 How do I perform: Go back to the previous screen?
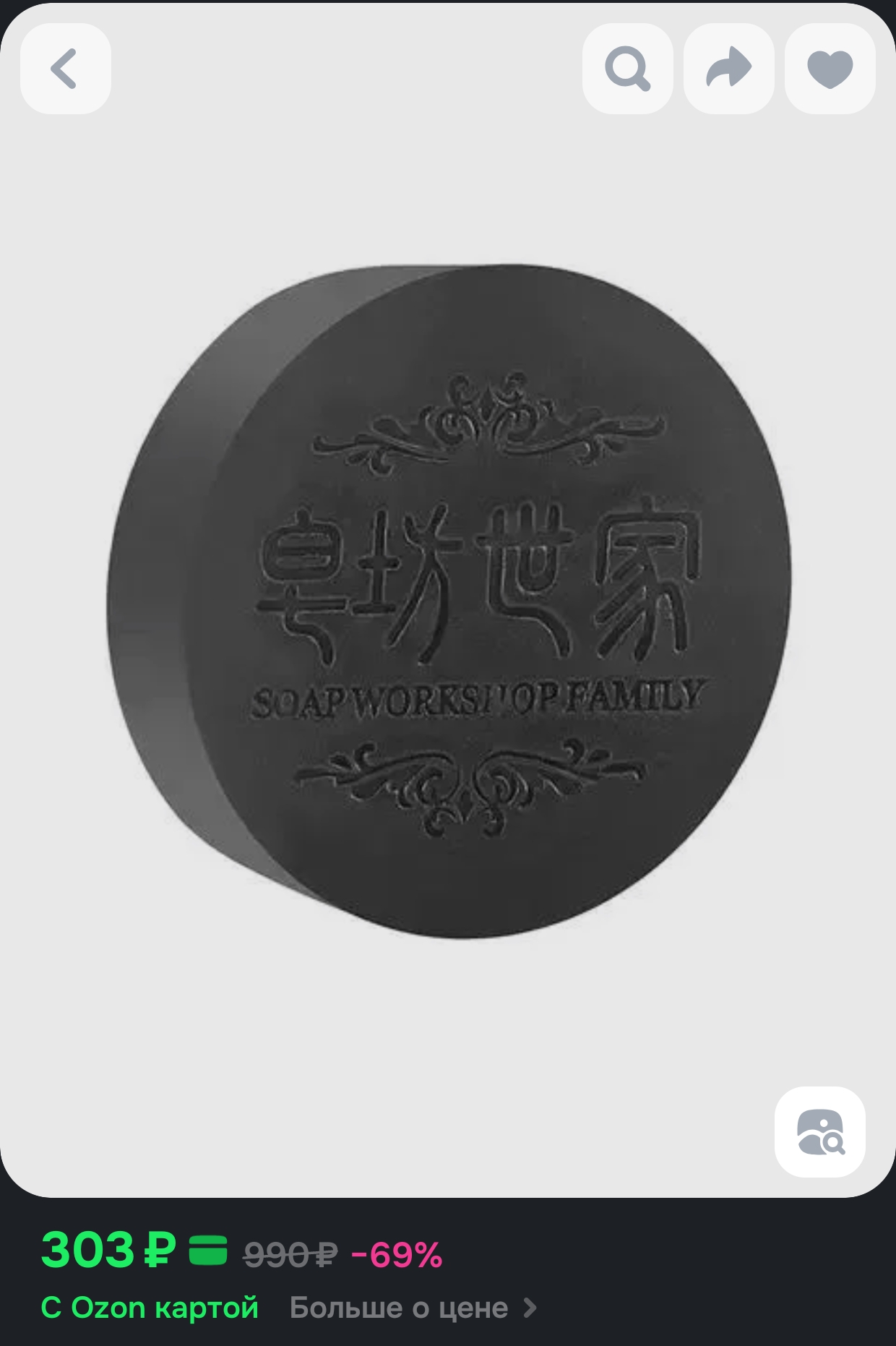pos(65,69)
